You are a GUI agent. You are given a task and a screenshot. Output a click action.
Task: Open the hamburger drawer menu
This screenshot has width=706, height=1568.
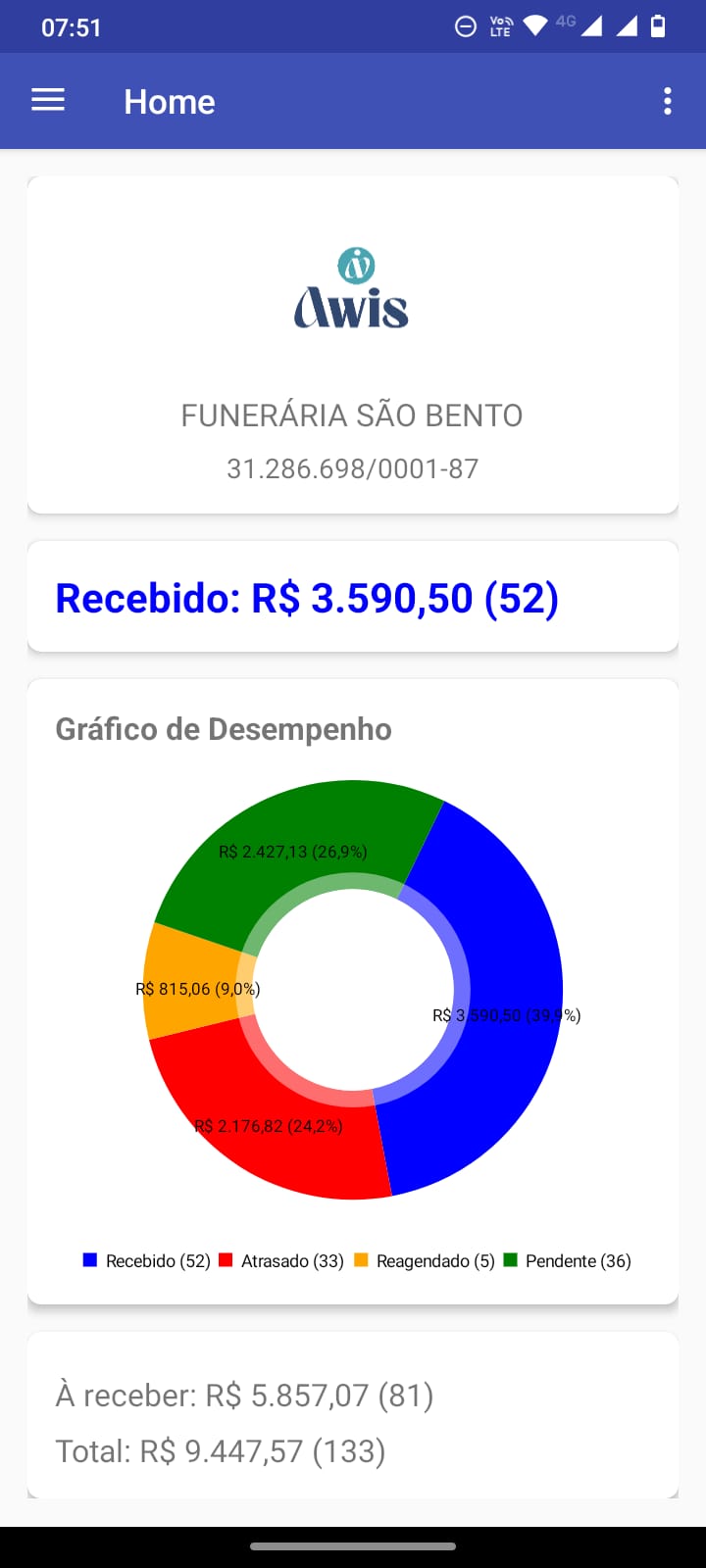pos(48,101)
